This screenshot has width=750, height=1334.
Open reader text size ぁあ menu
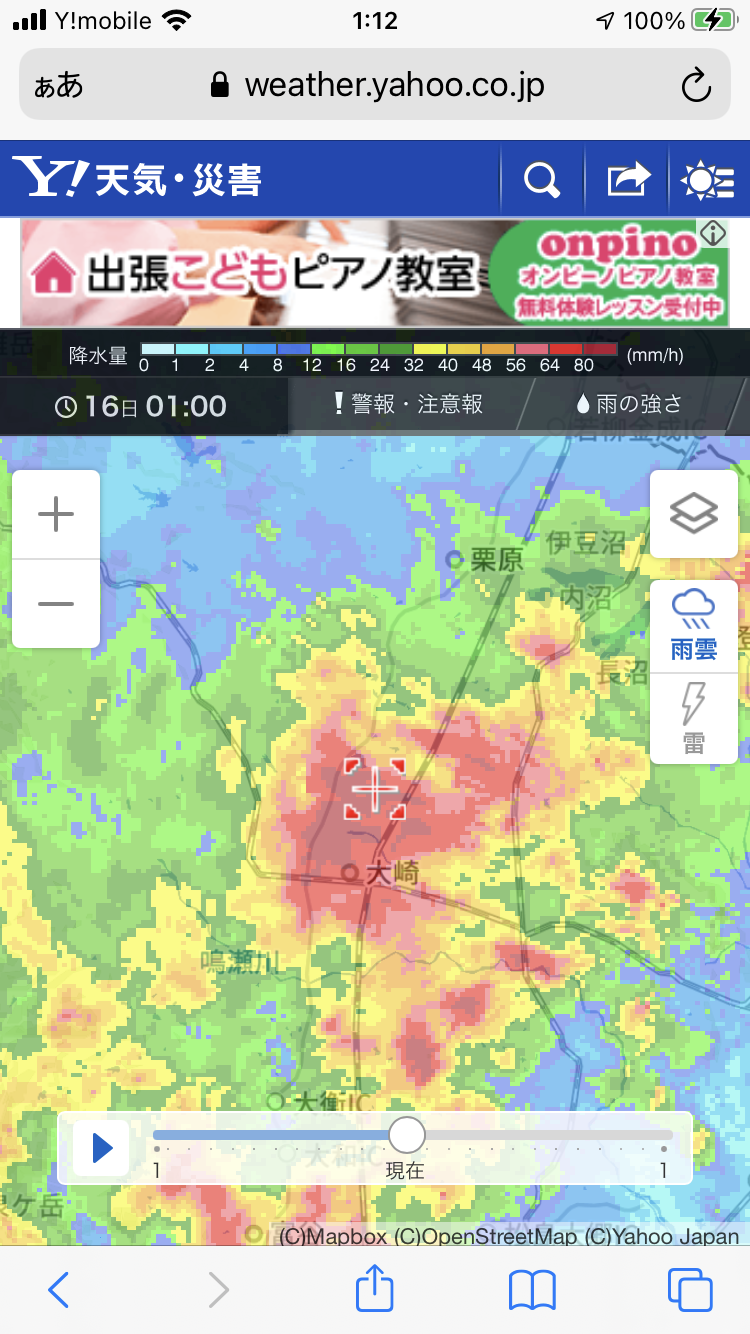pyautogui.click(x=59, y=86)
